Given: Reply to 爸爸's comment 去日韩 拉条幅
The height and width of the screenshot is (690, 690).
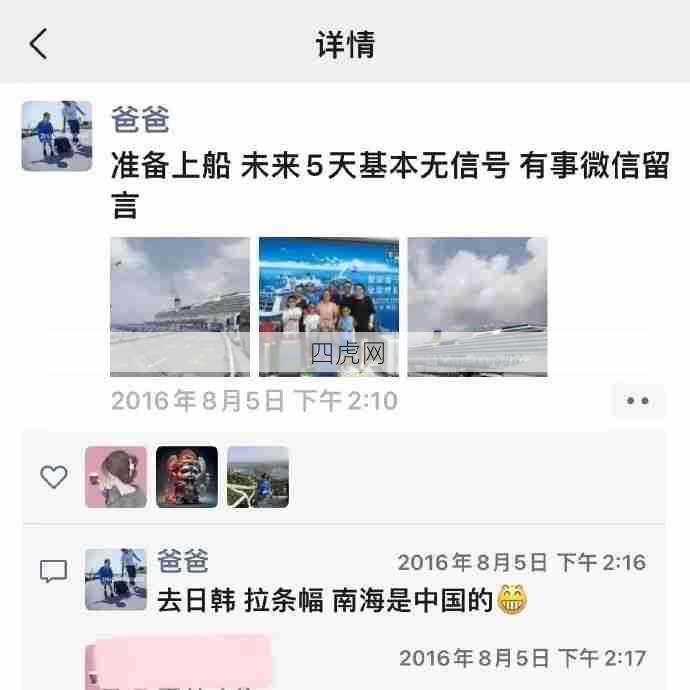Looking at the screenshot, I should coord(340,600).
